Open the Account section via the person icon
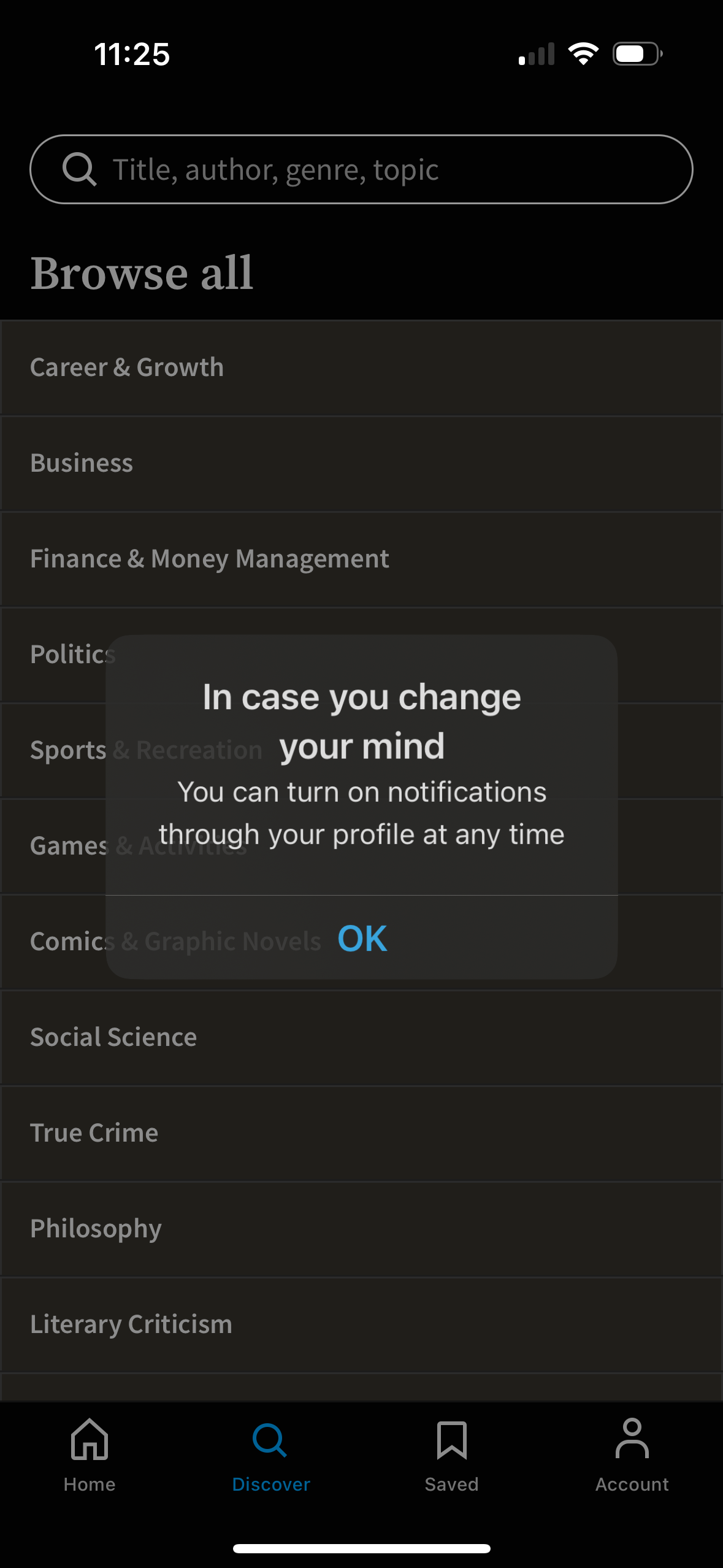The image size is (723, 1568). [631, 1442]
